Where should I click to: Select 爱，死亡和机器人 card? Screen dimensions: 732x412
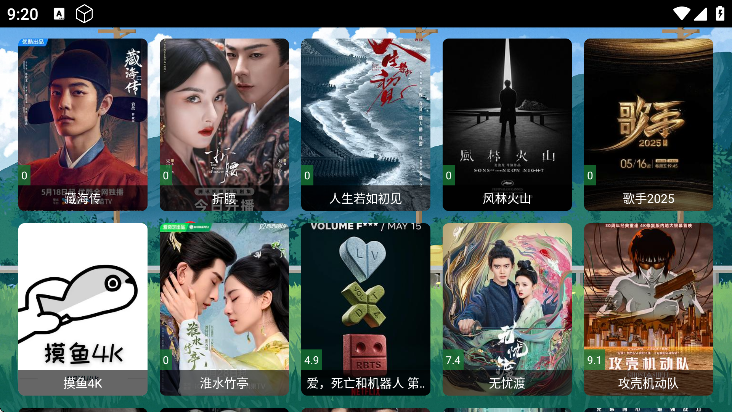366,308
